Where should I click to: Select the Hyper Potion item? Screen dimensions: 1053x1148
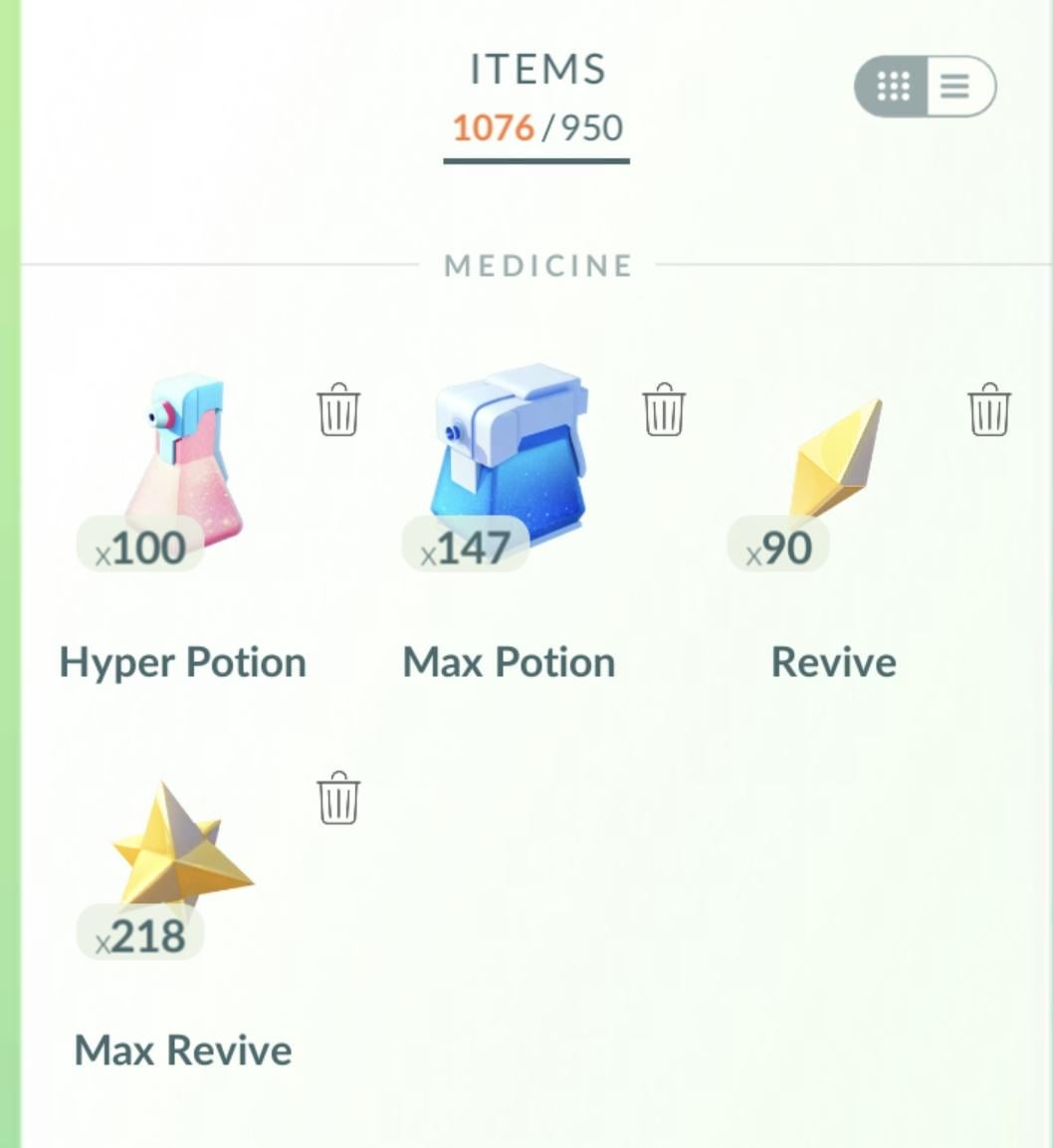(x=184, y=468)
